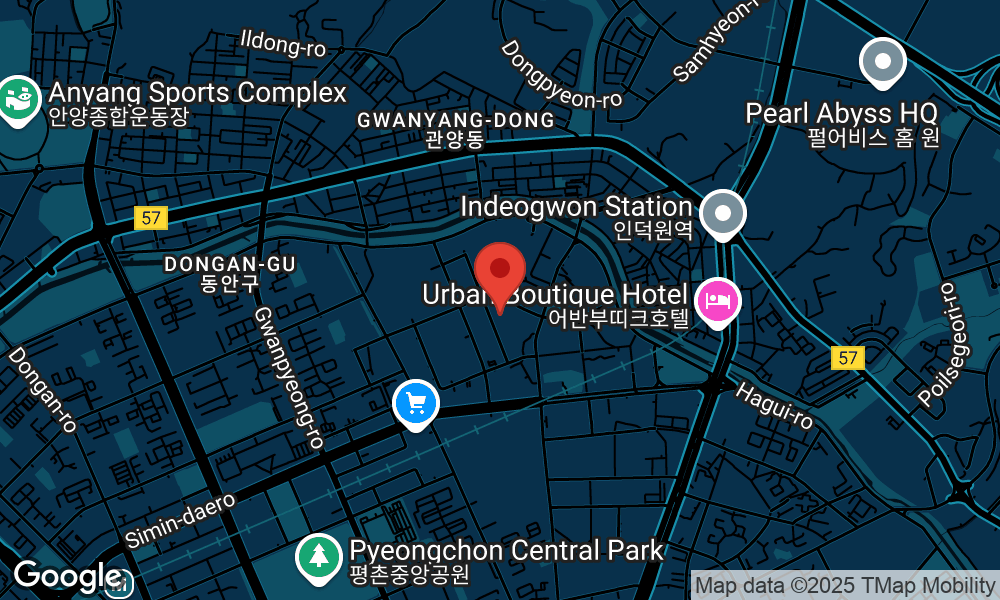1000x600 pixels.
Task: Open the Pyeongchon Central Park marker
Action: coord(318,556)
